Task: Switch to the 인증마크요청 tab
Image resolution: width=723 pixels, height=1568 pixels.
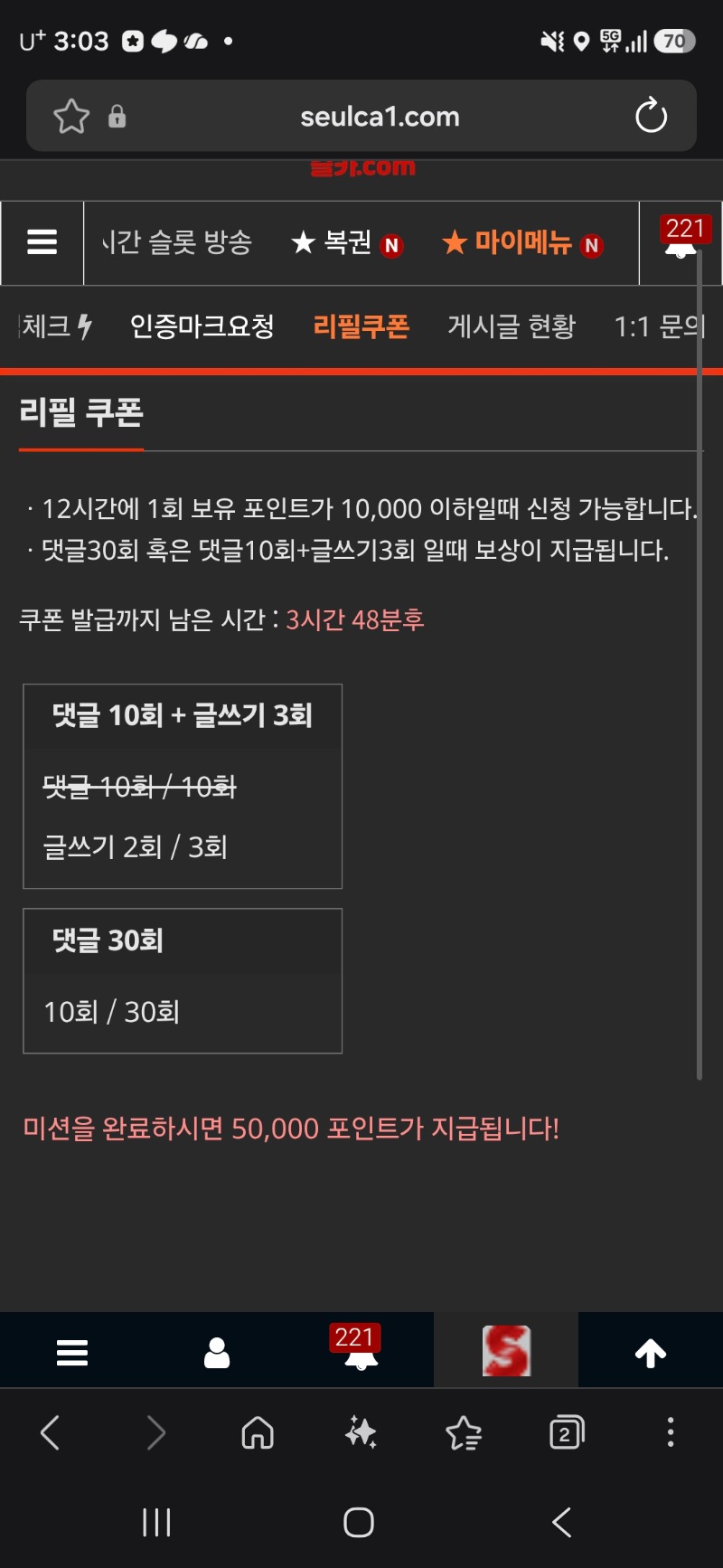Action: click(x=202, y=326)
